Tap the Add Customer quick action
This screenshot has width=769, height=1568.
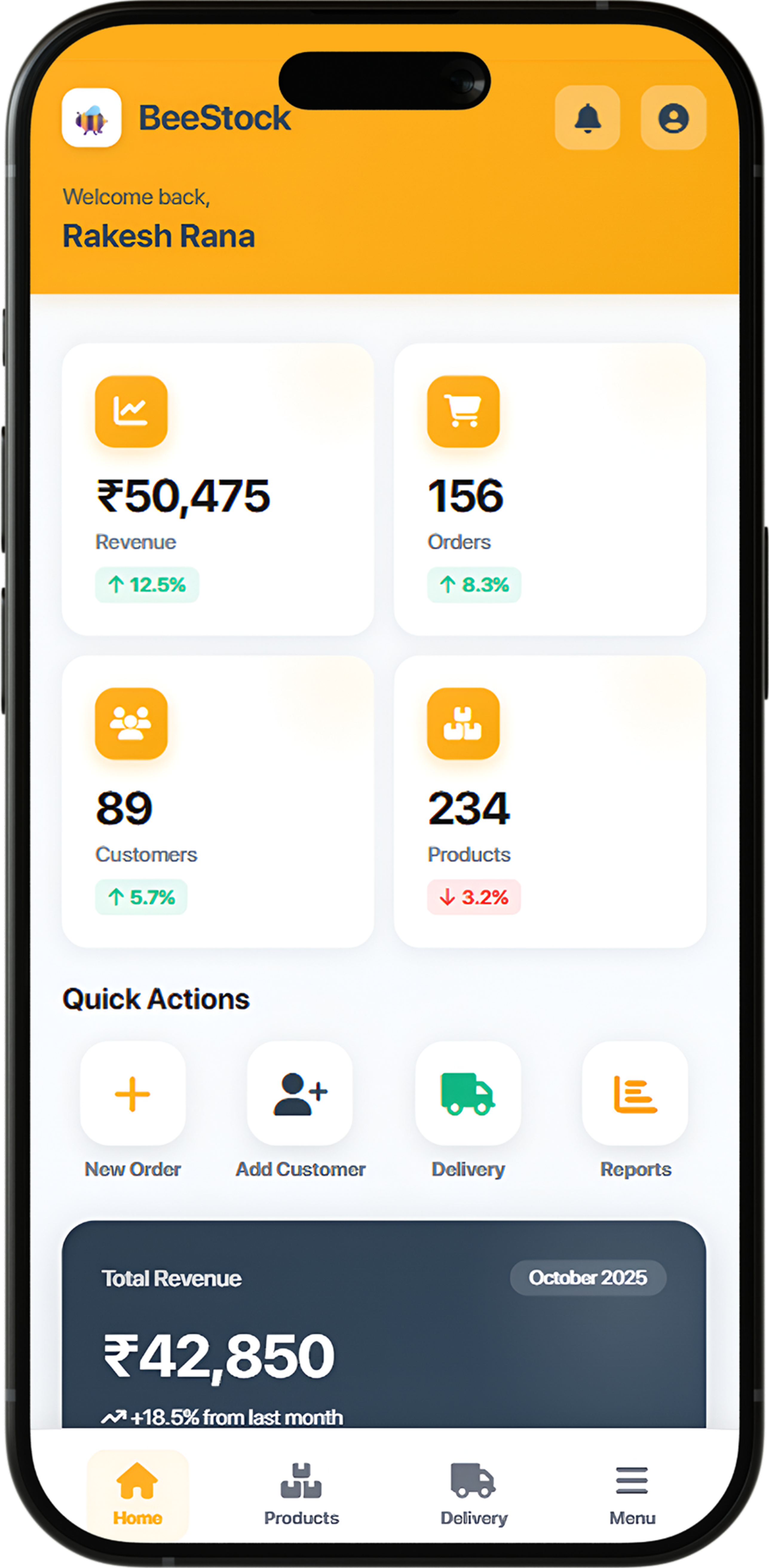click(300, 1094)
